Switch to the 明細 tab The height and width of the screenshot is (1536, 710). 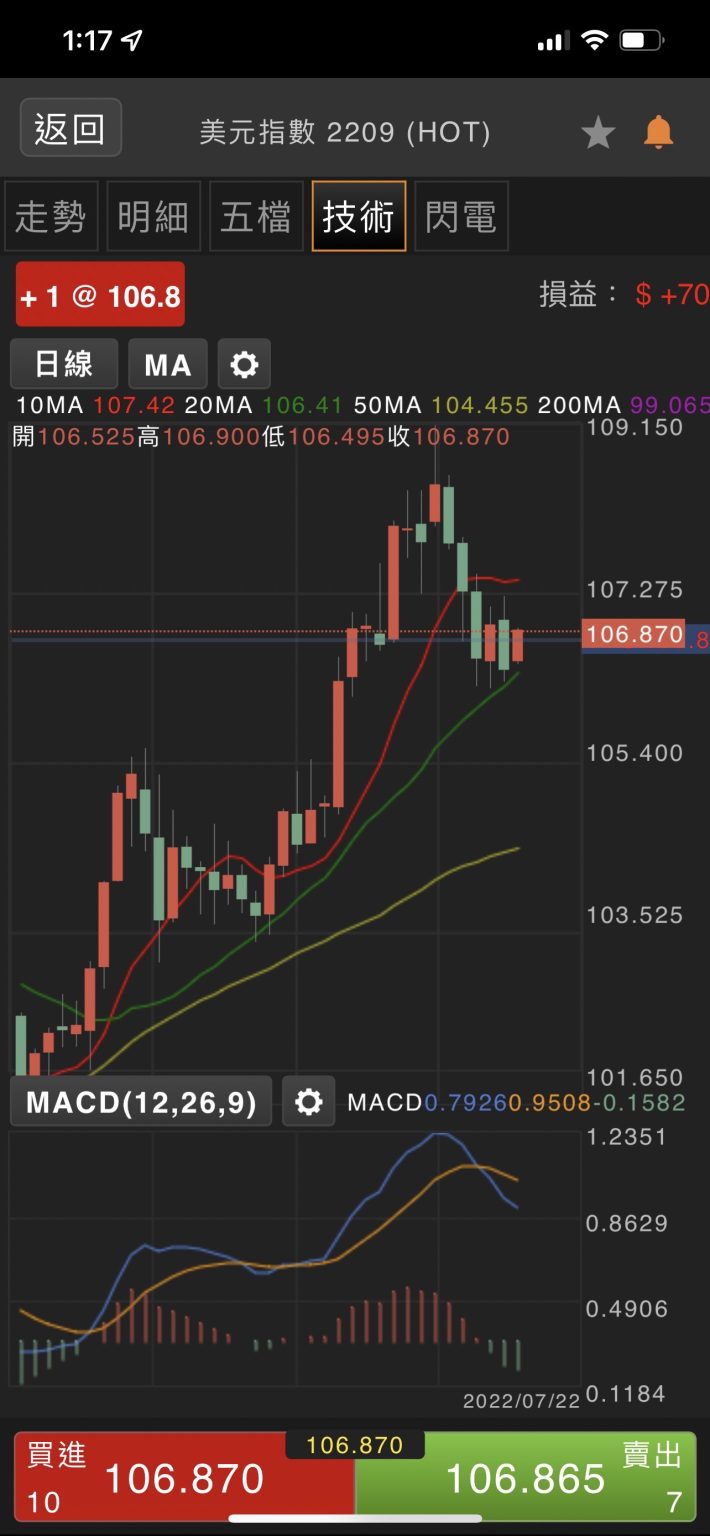click(153, 216)
